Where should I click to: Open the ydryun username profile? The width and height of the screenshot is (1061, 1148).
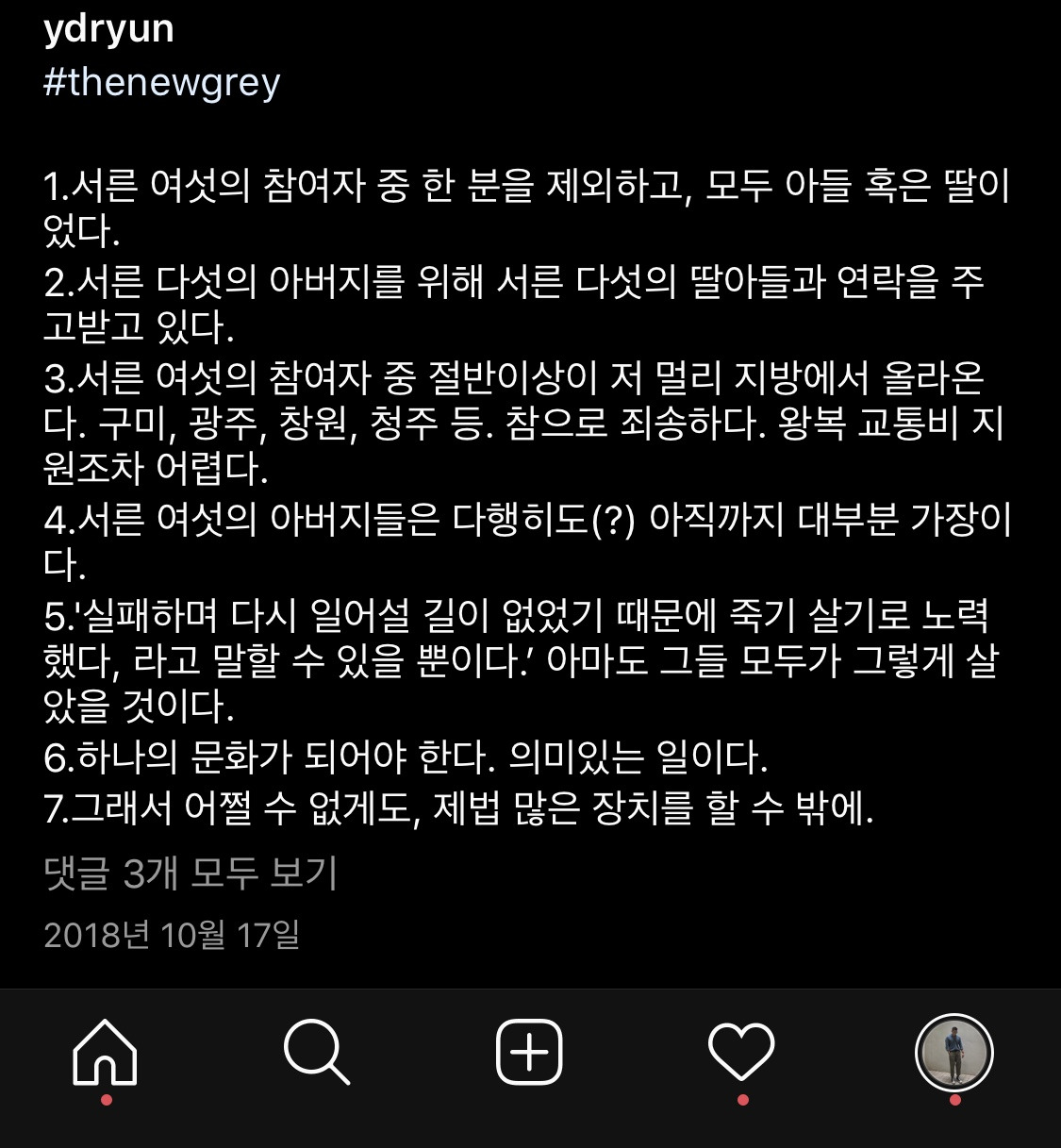coord(108,29)
